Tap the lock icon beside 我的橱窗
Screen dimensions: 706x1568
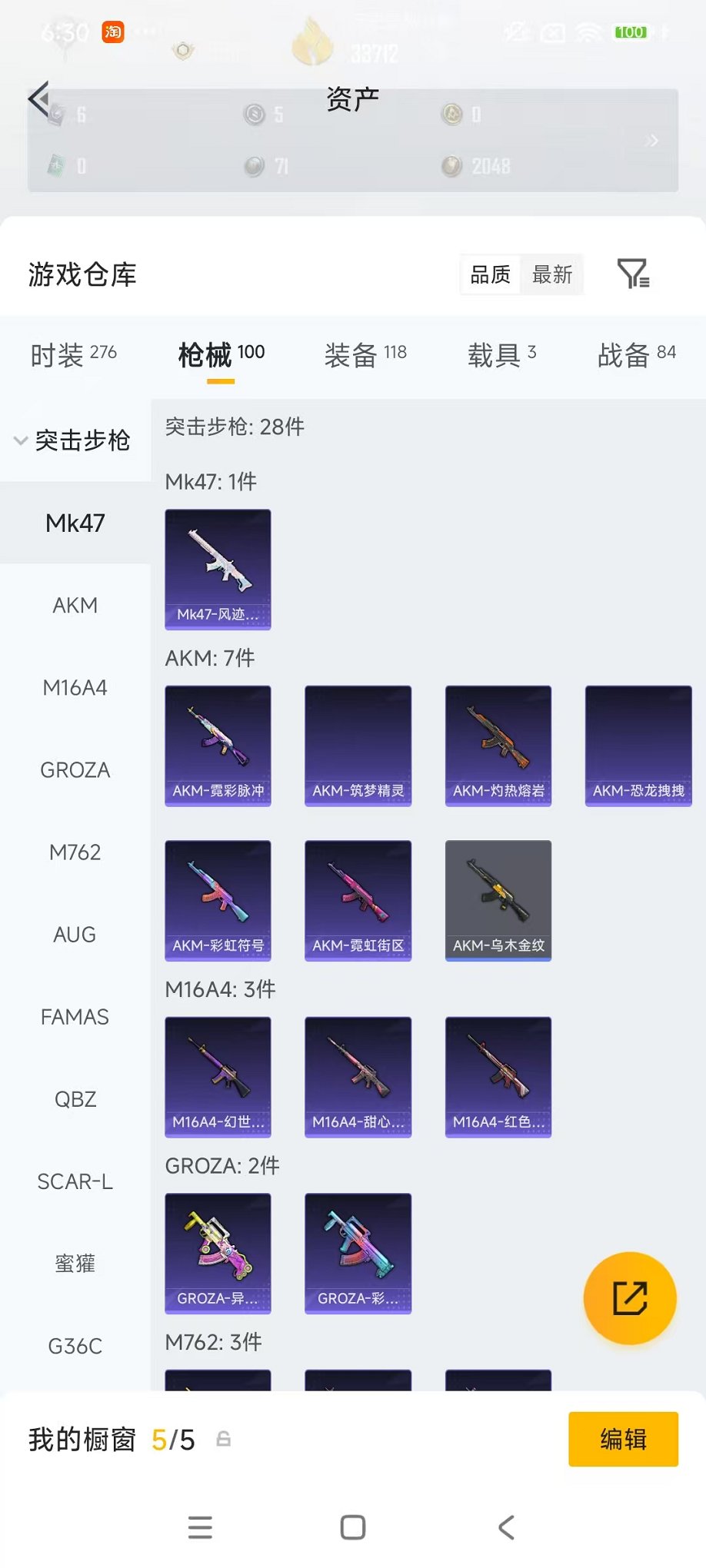tap(224, 1439)
